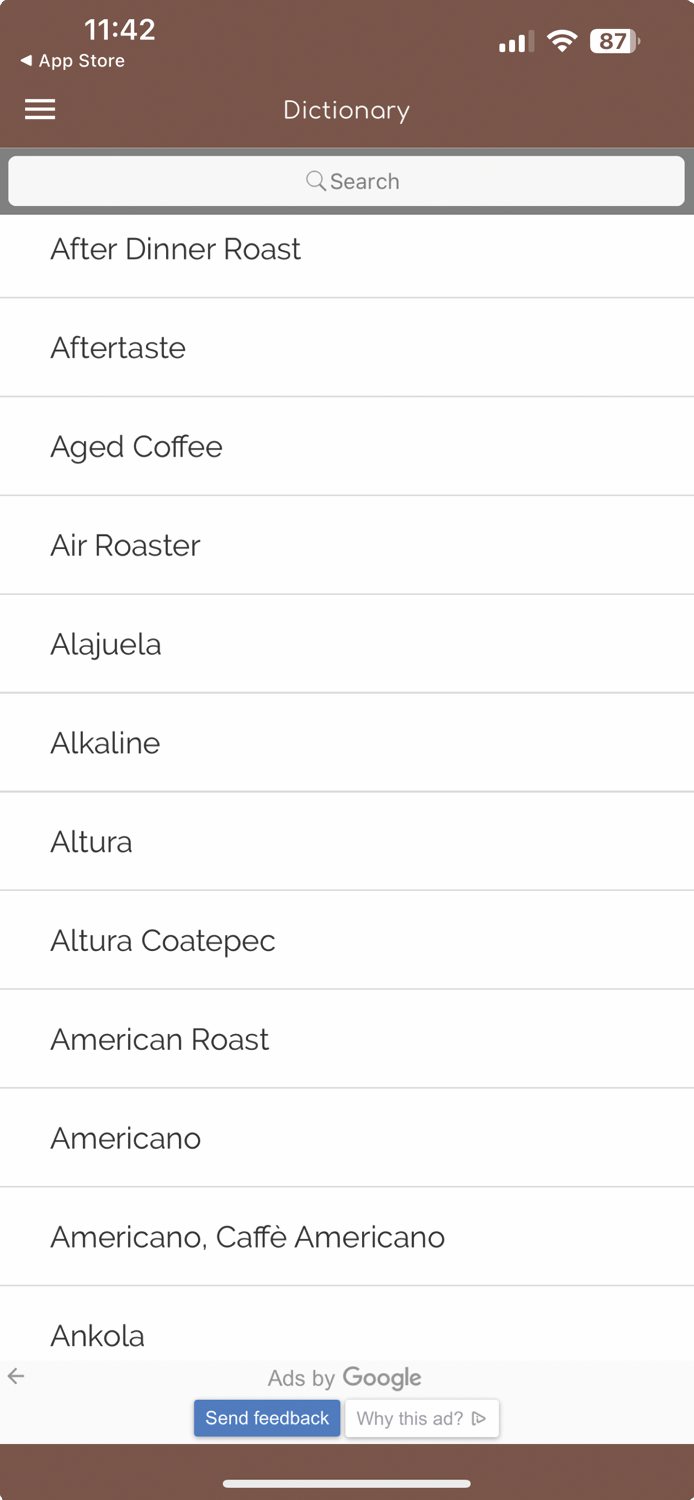Tap the ad's back arrow
The height and width of the screenshot is (1500, 694).
16,1377
